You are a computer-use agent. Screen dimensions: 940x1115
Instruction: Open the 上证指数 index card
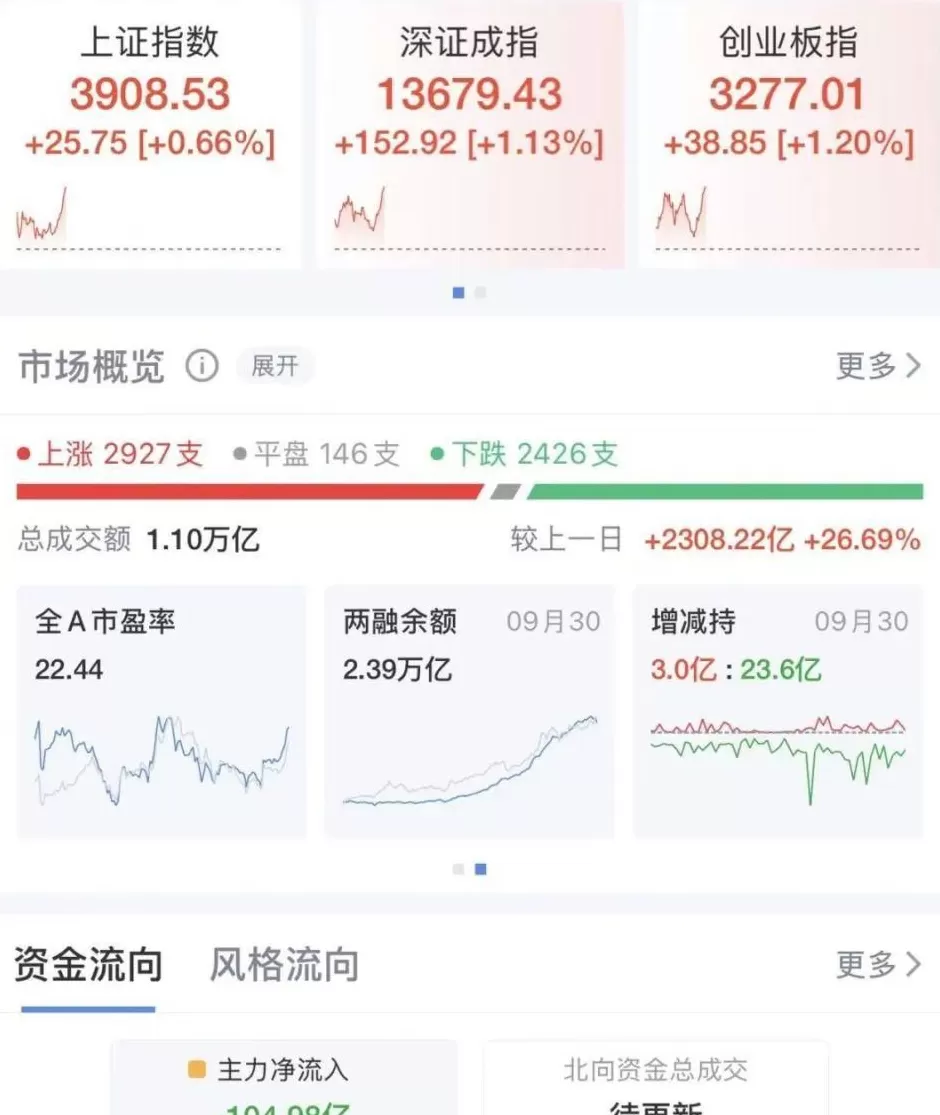click(150, 130)
